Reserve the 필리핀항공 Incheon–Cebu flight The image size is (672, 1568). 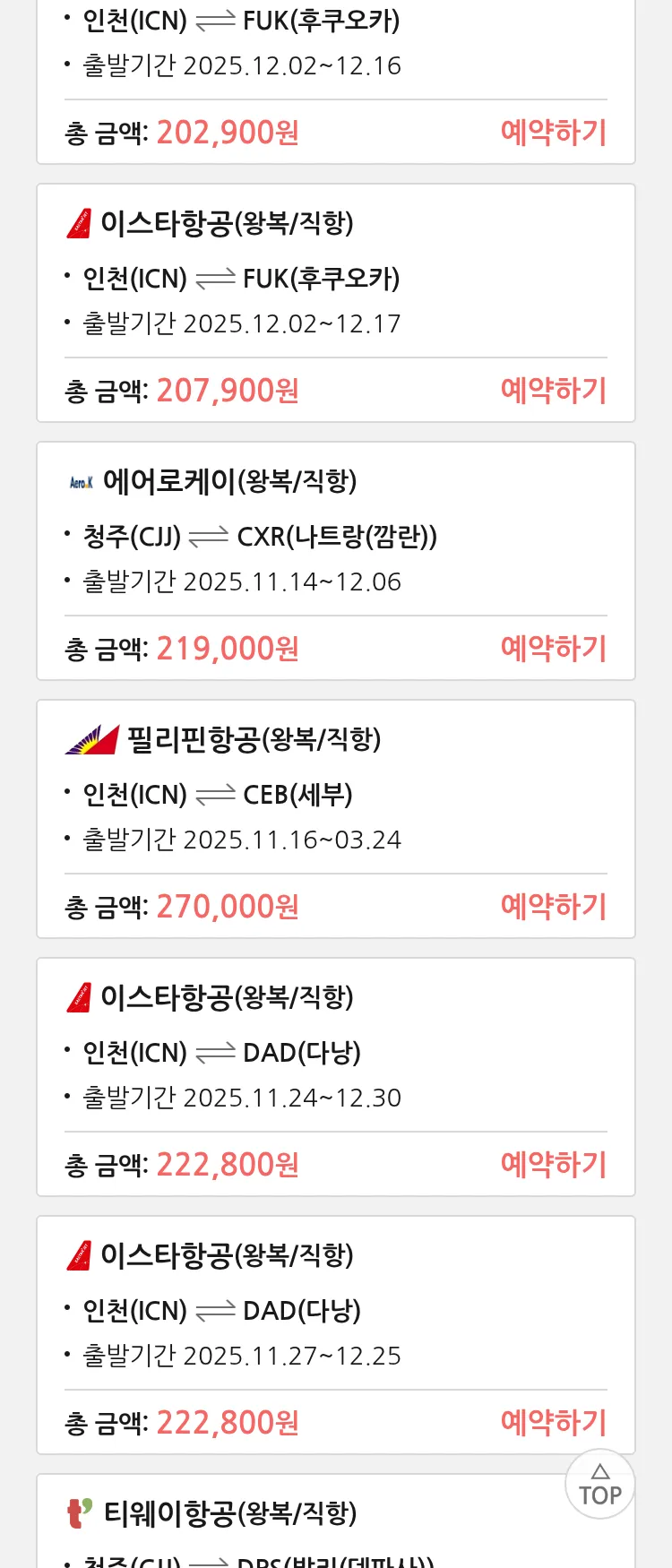(553, 907)
